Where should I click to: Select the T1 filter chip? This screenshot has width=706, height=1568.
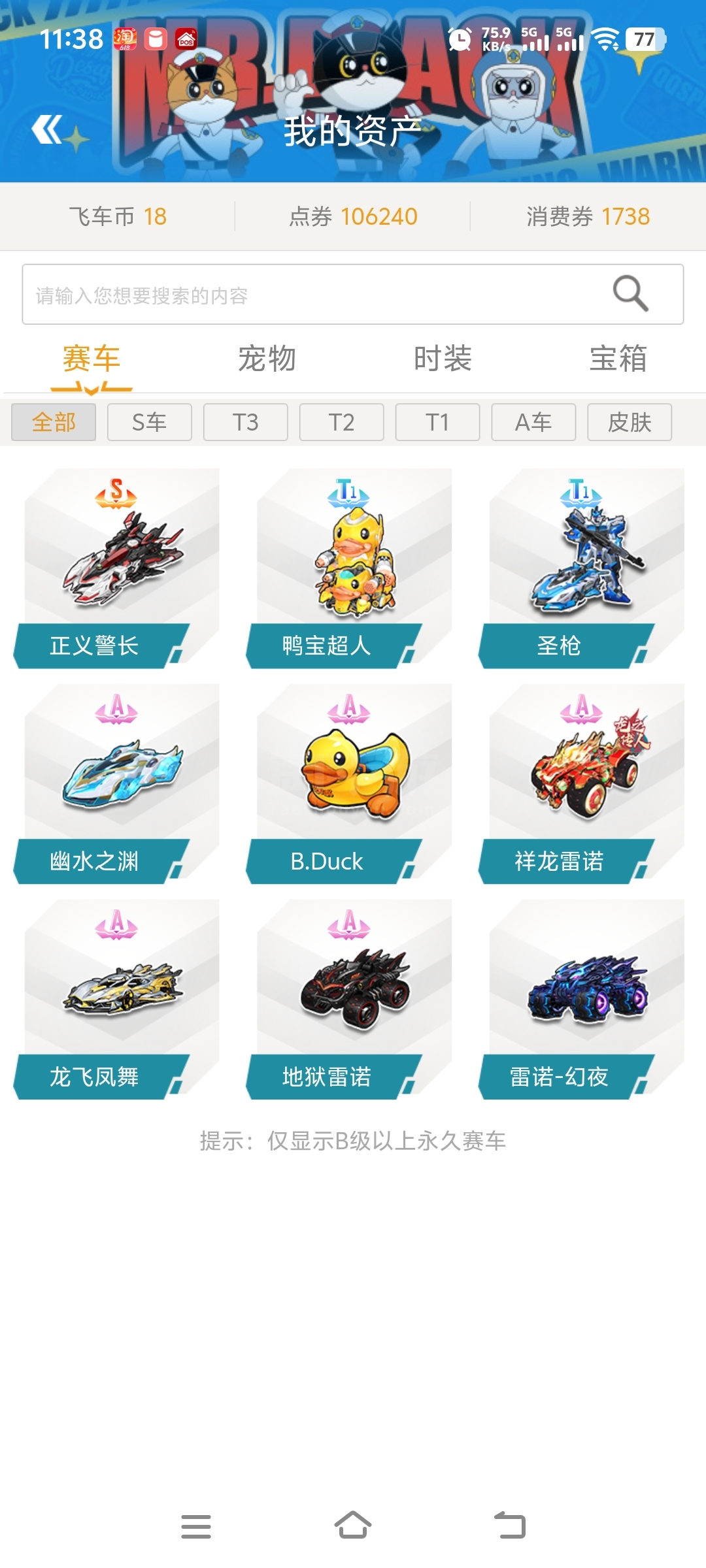pyautogui.click(x=437, y=422)
